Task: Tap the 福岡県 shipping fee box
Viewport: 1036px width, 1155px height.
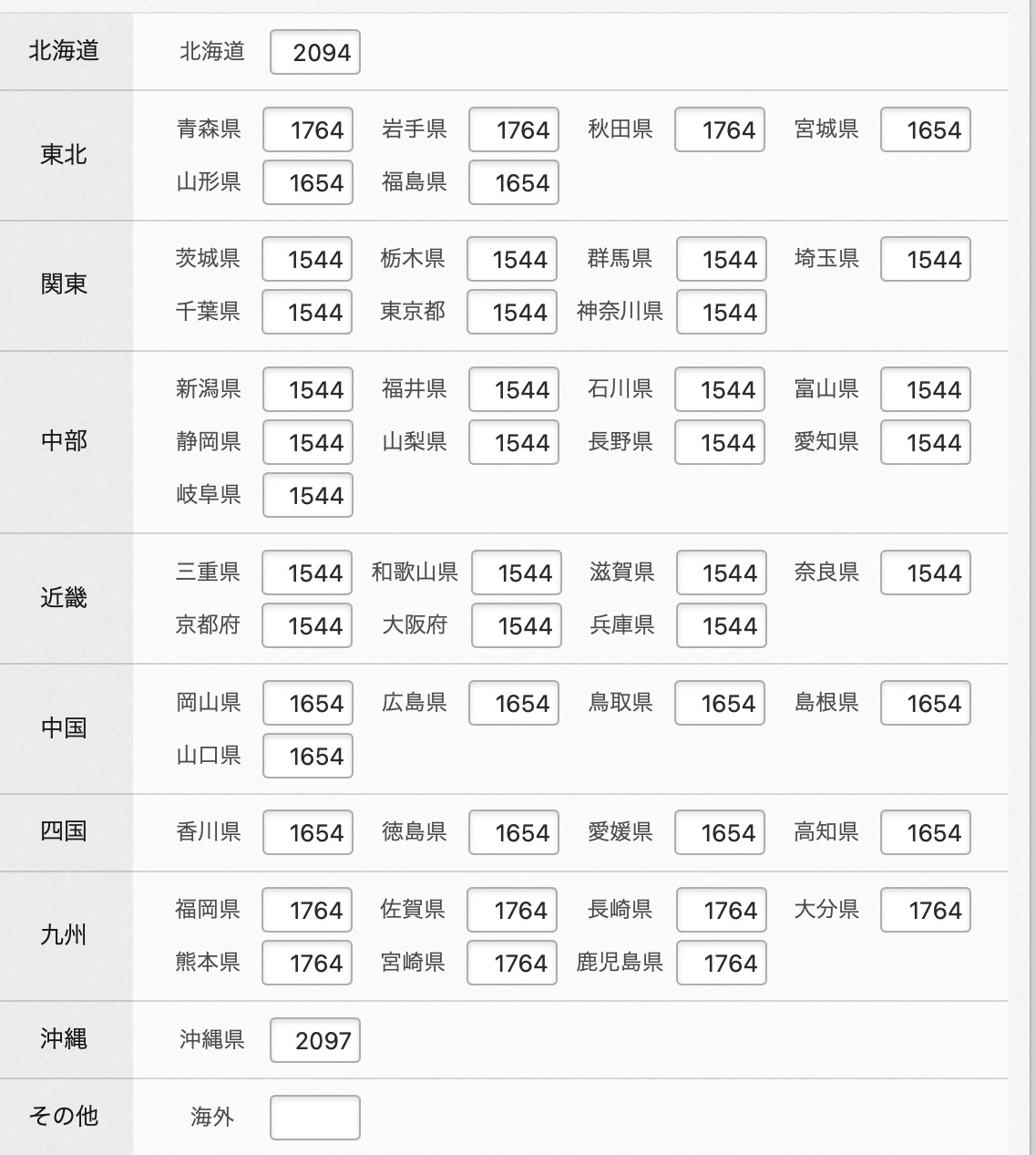Action: (307, 910)
